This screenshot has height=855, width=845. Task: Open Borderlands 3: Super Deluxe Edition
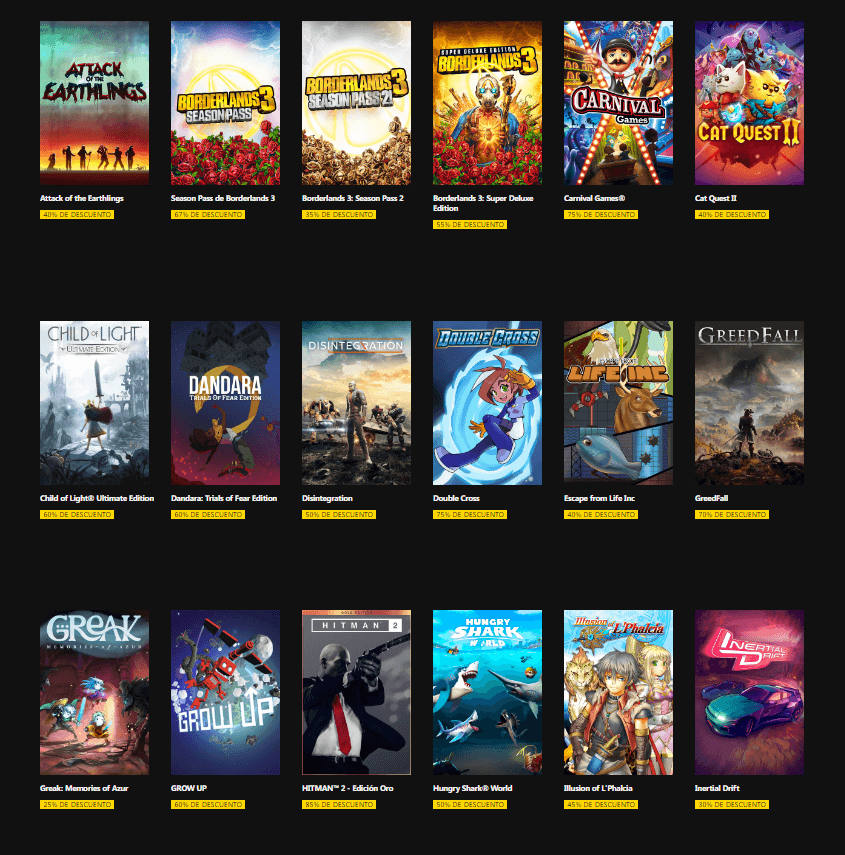[x=487, y=103]
